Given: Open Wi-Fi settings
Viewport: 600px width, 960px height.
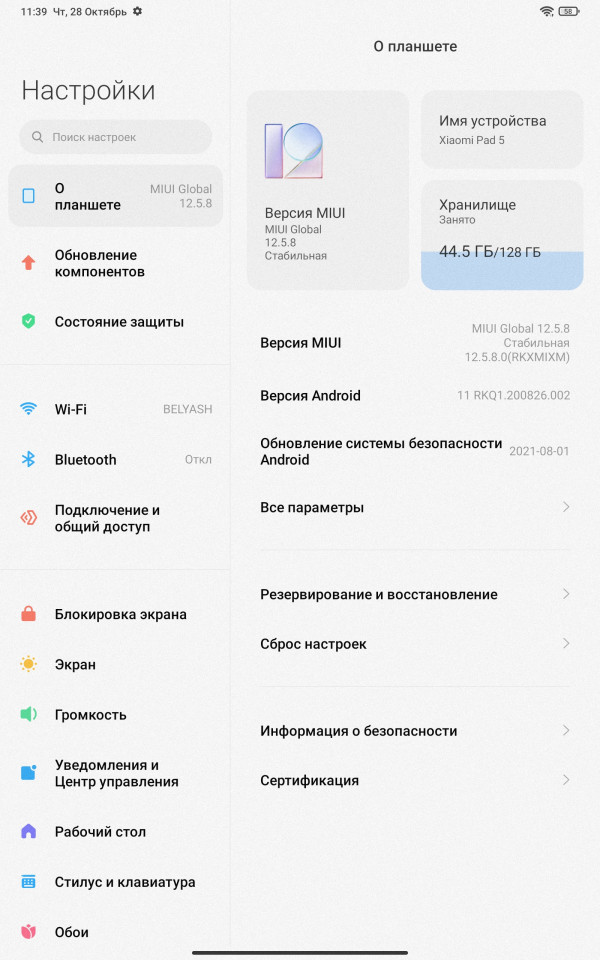Looking at the screenshot, I should point(115,409).
